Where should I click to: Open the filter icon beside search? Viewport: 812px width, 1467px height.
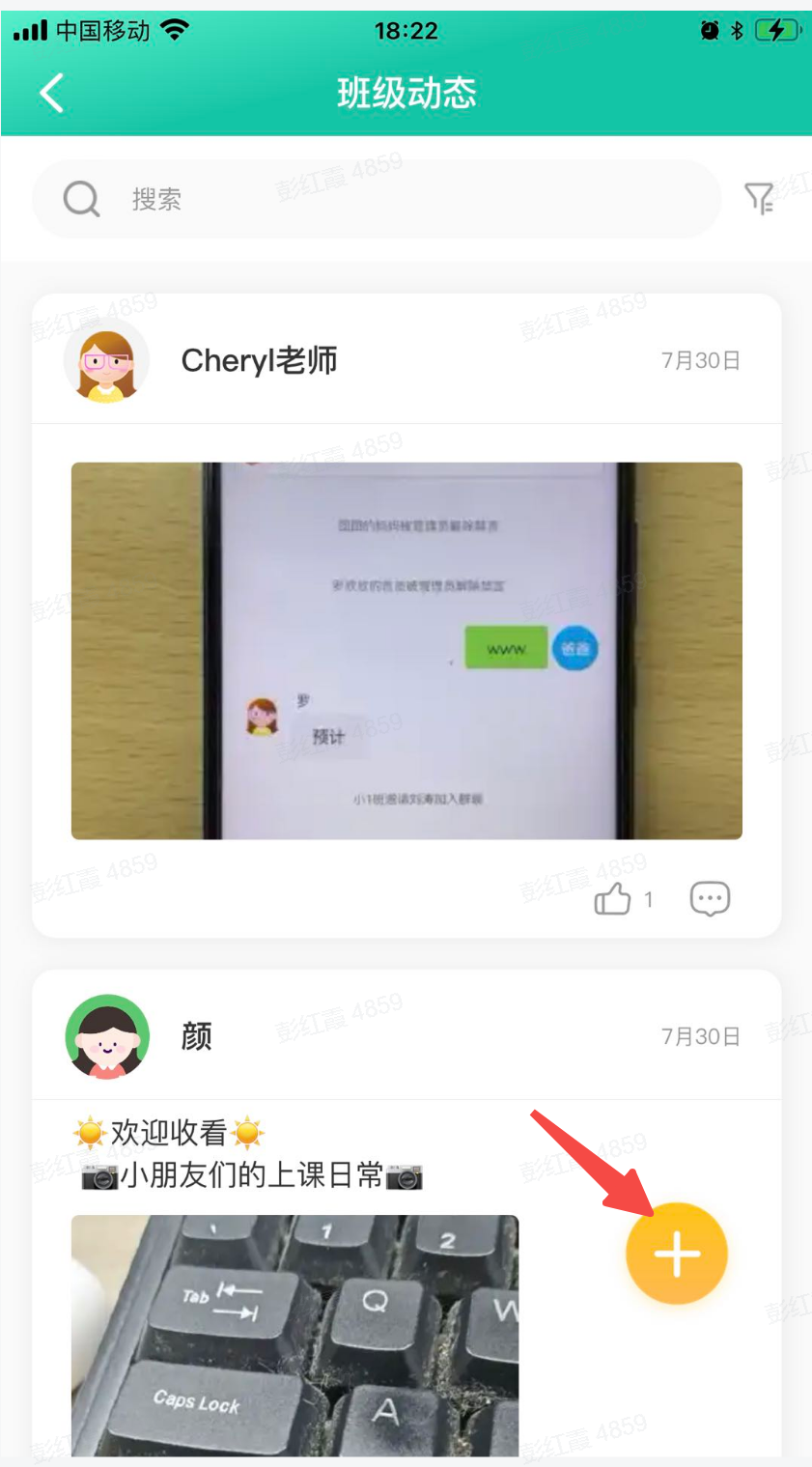[760, 199]
